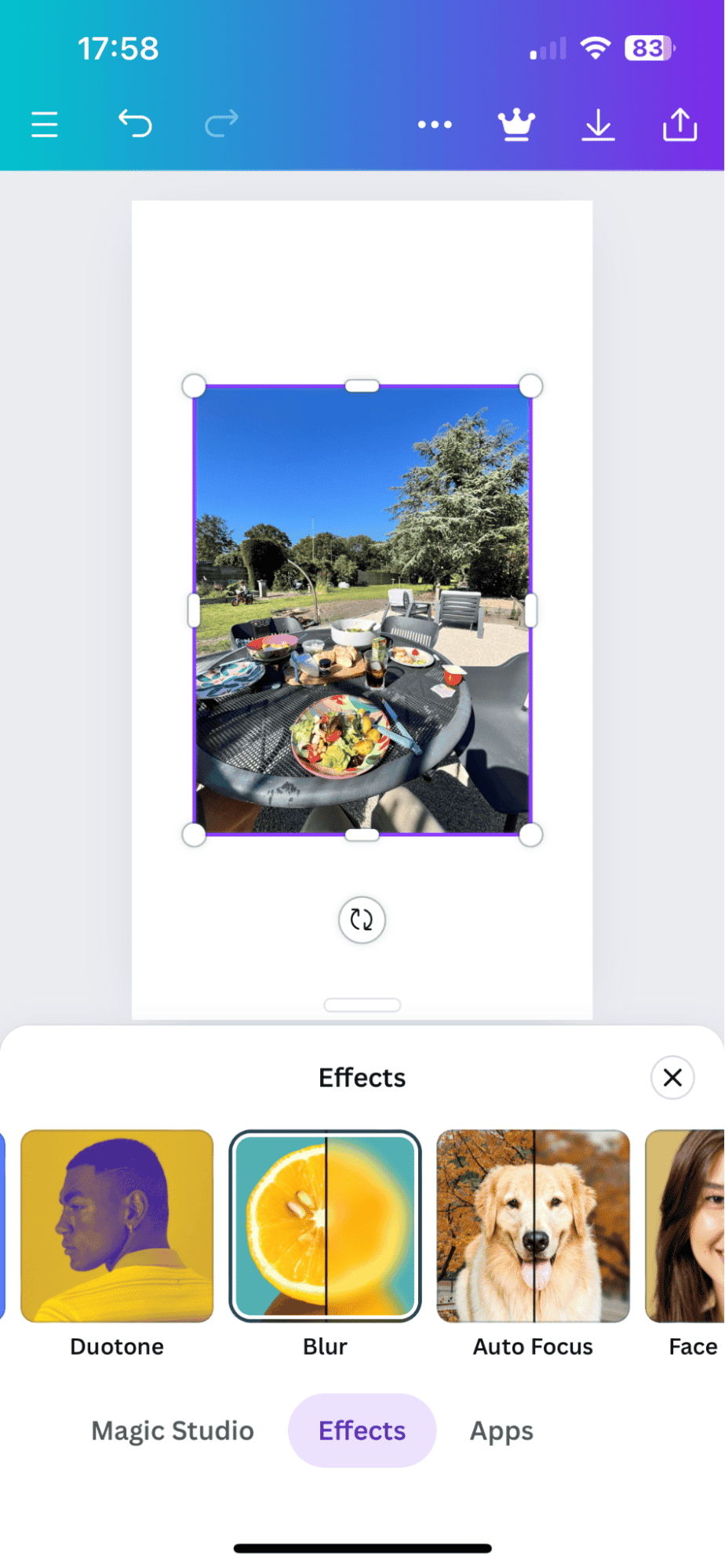The image size is (725, 1568).
Task: Apply the Duotone effect
Action: pyautogui.click(x=116, y=1224)
